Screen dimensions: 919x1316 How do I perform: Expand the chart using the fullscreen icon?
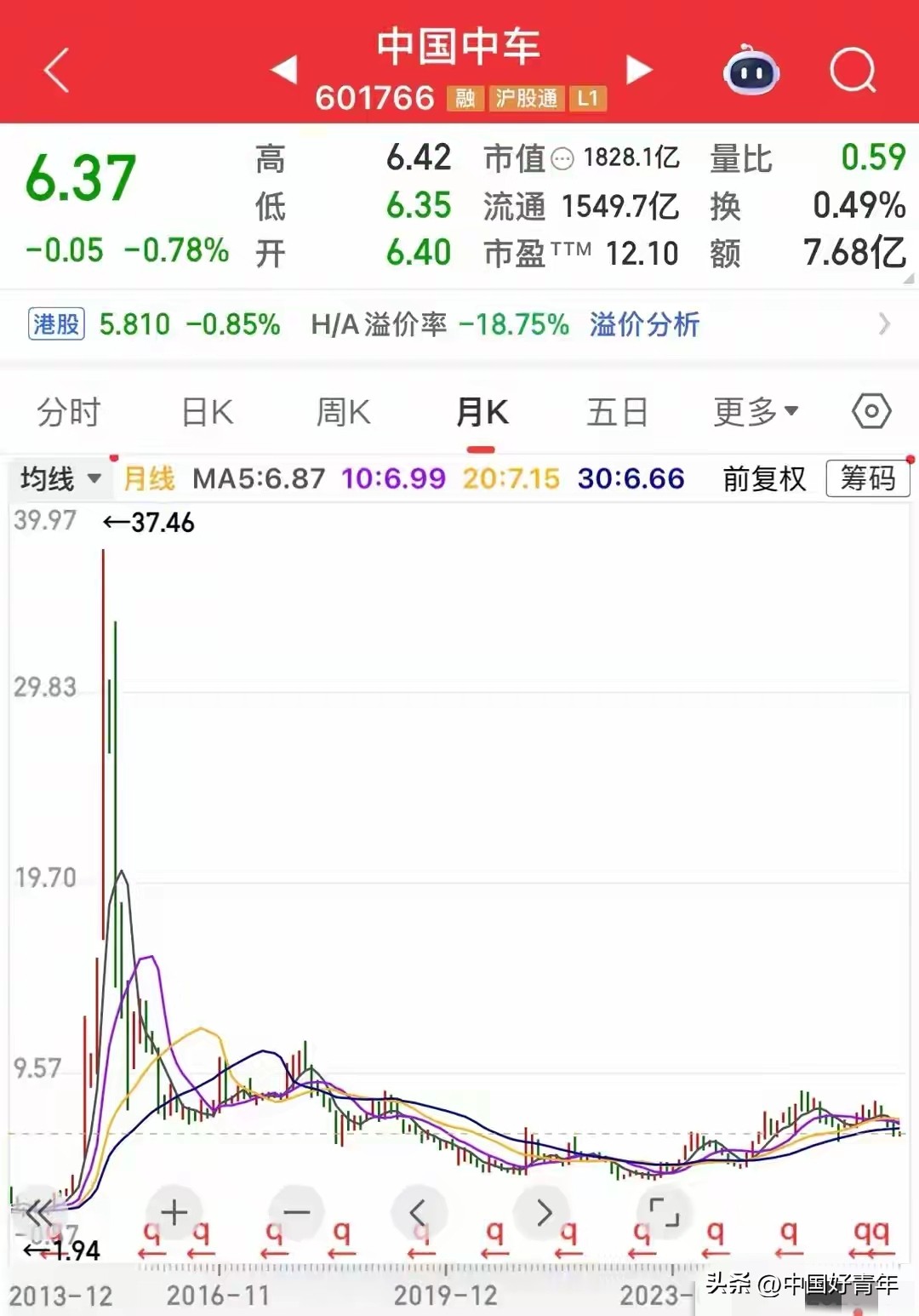coord(661,1212)
